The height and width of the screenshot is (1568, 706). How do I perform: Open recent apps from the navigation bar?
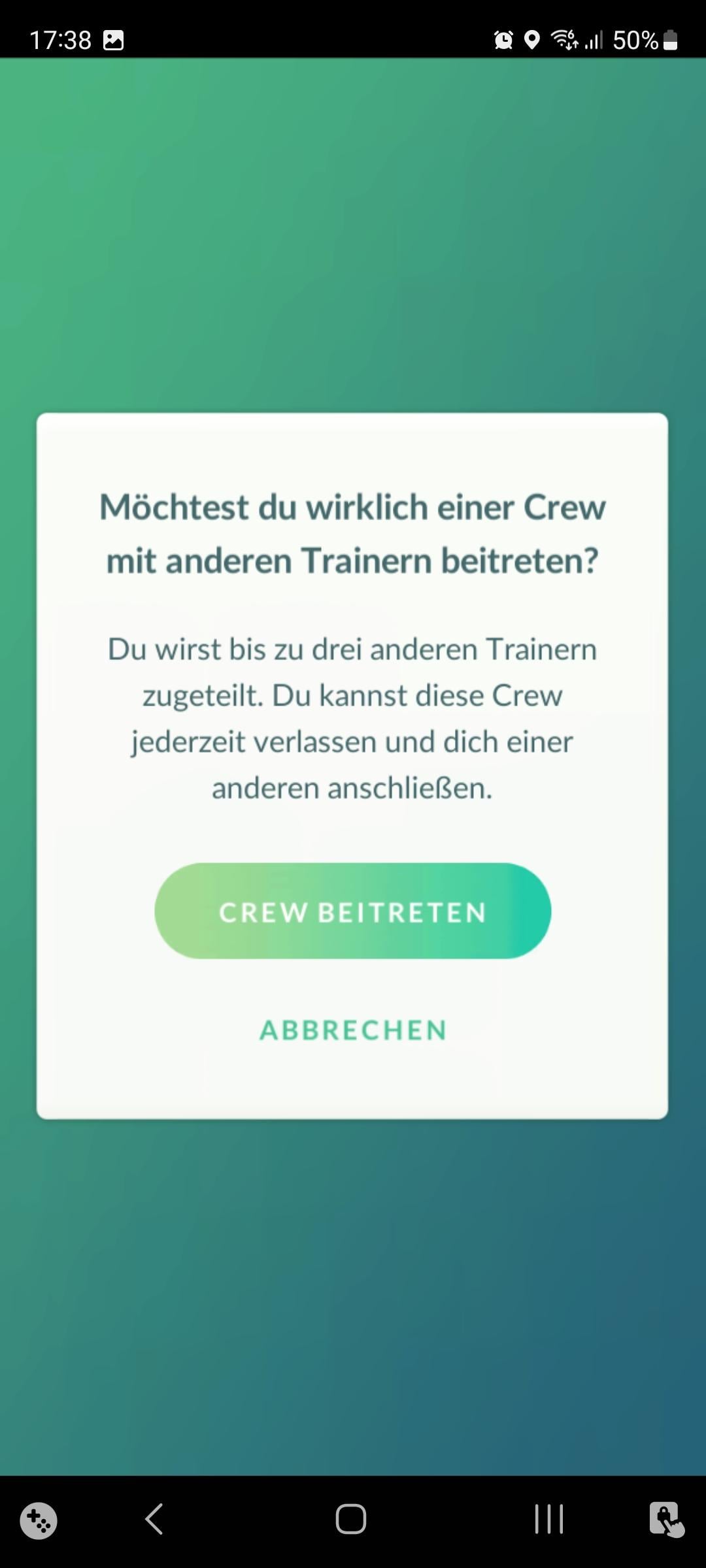coord(548,1518)
